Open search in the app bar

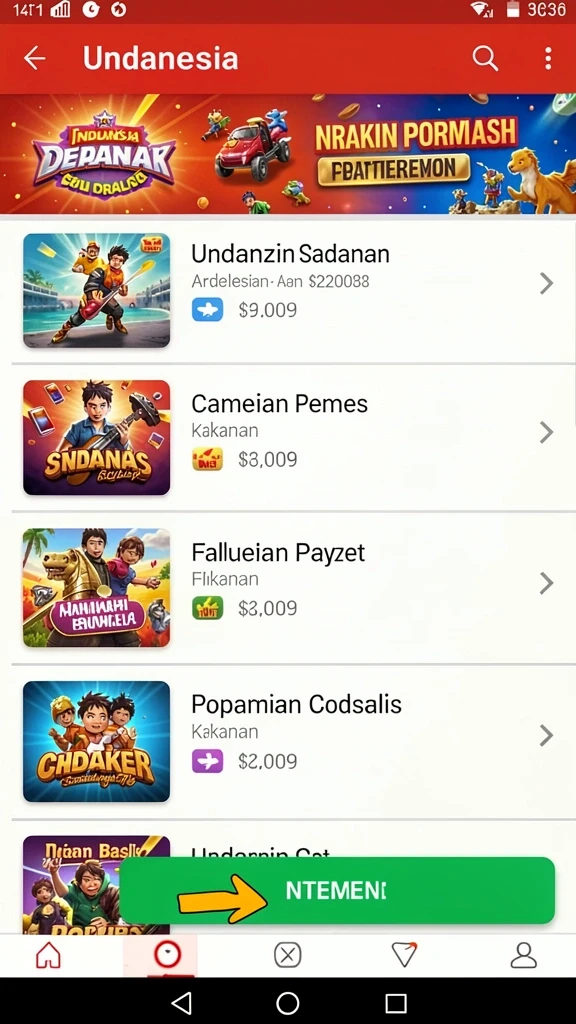click(x=485, y=58)
